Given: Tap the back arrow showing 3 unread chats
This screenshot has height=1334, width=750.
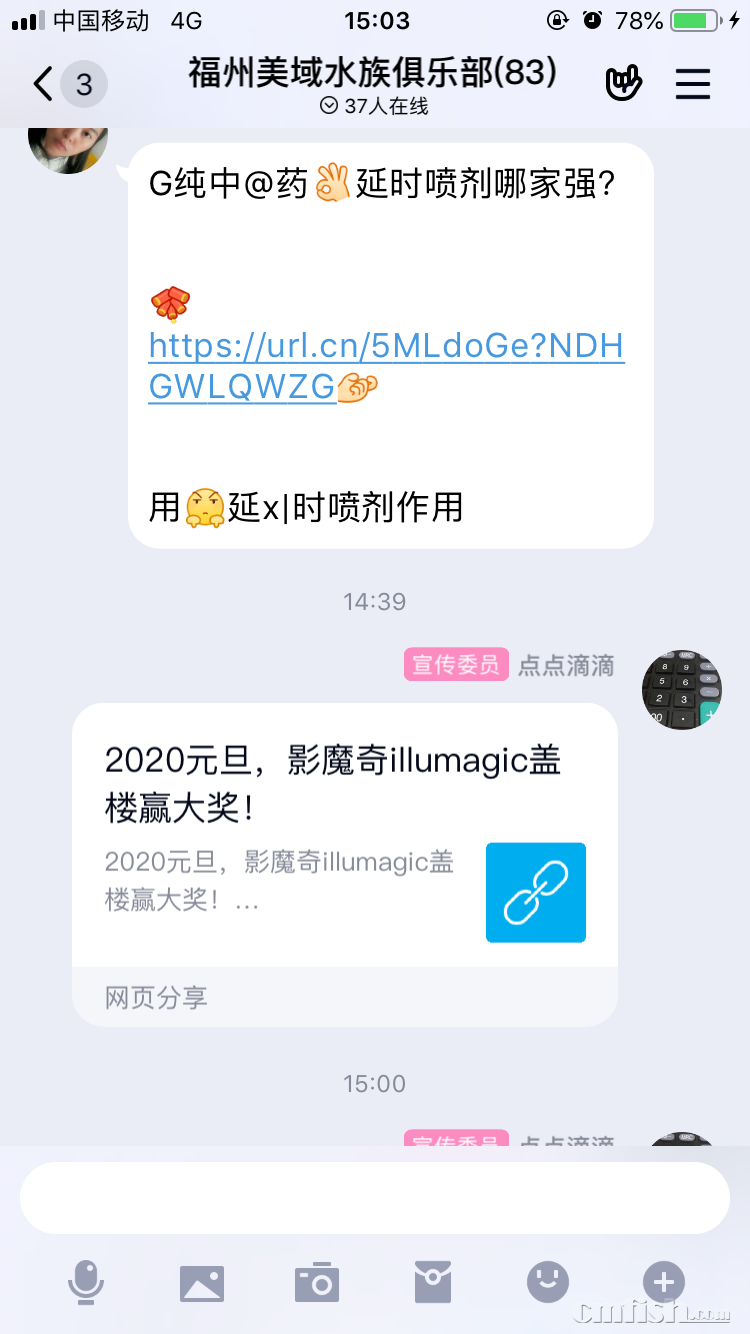Looking at the screenshot, I should click(x=60, y=84).
